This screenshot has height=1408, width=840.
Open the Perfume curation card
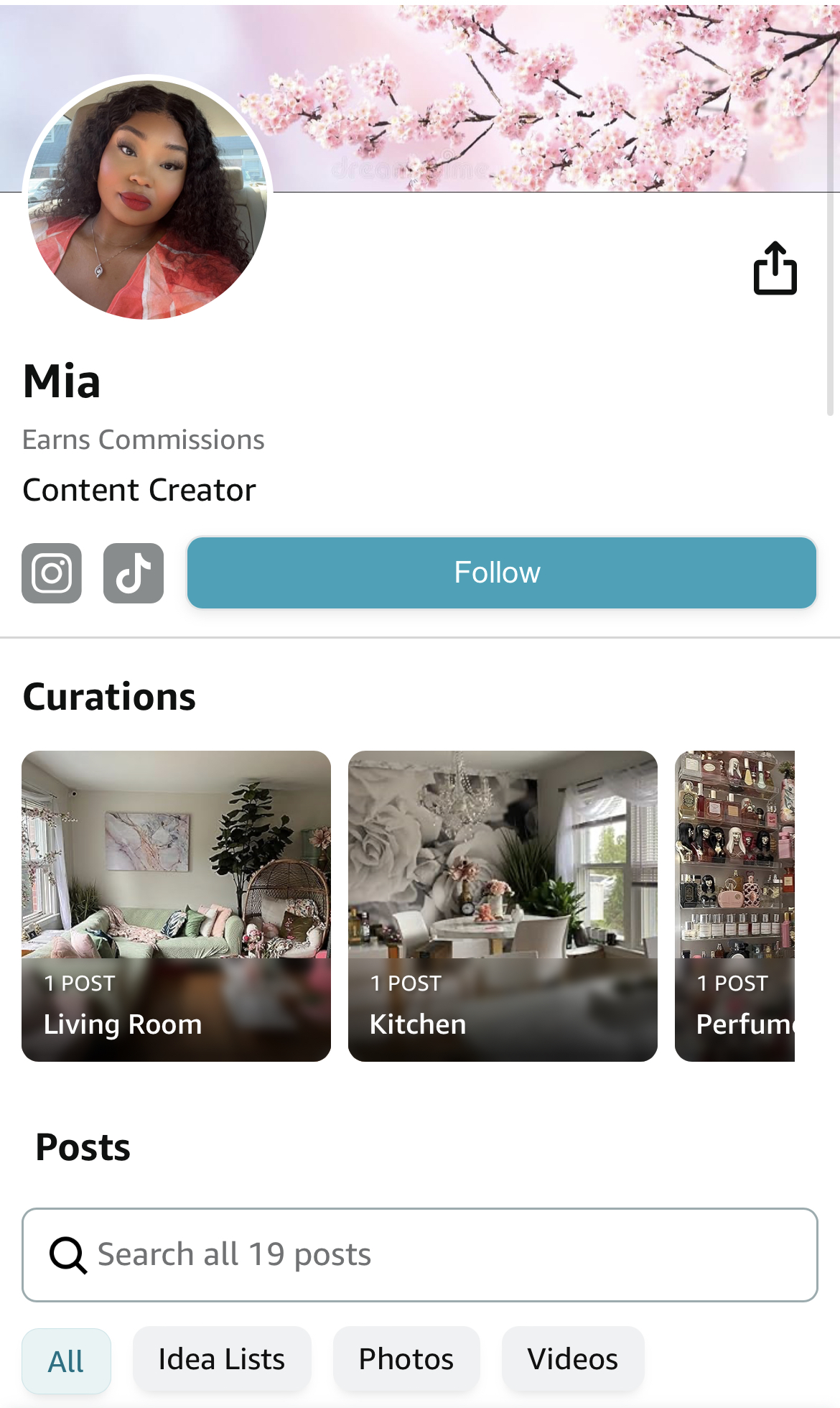(735, 906)
